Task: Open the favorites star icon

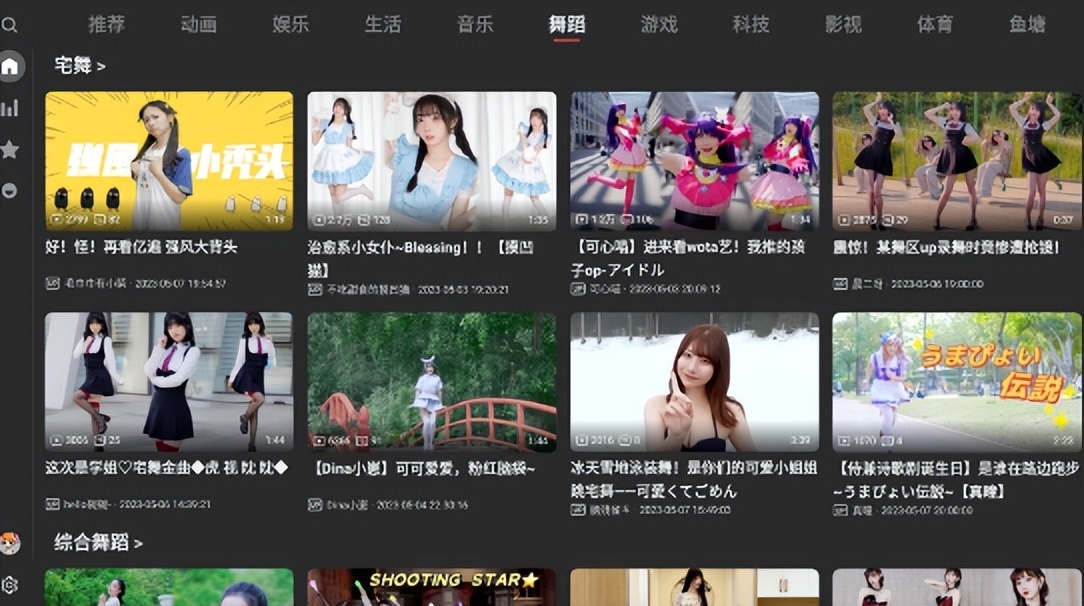Action: click(x=10, y=149)
